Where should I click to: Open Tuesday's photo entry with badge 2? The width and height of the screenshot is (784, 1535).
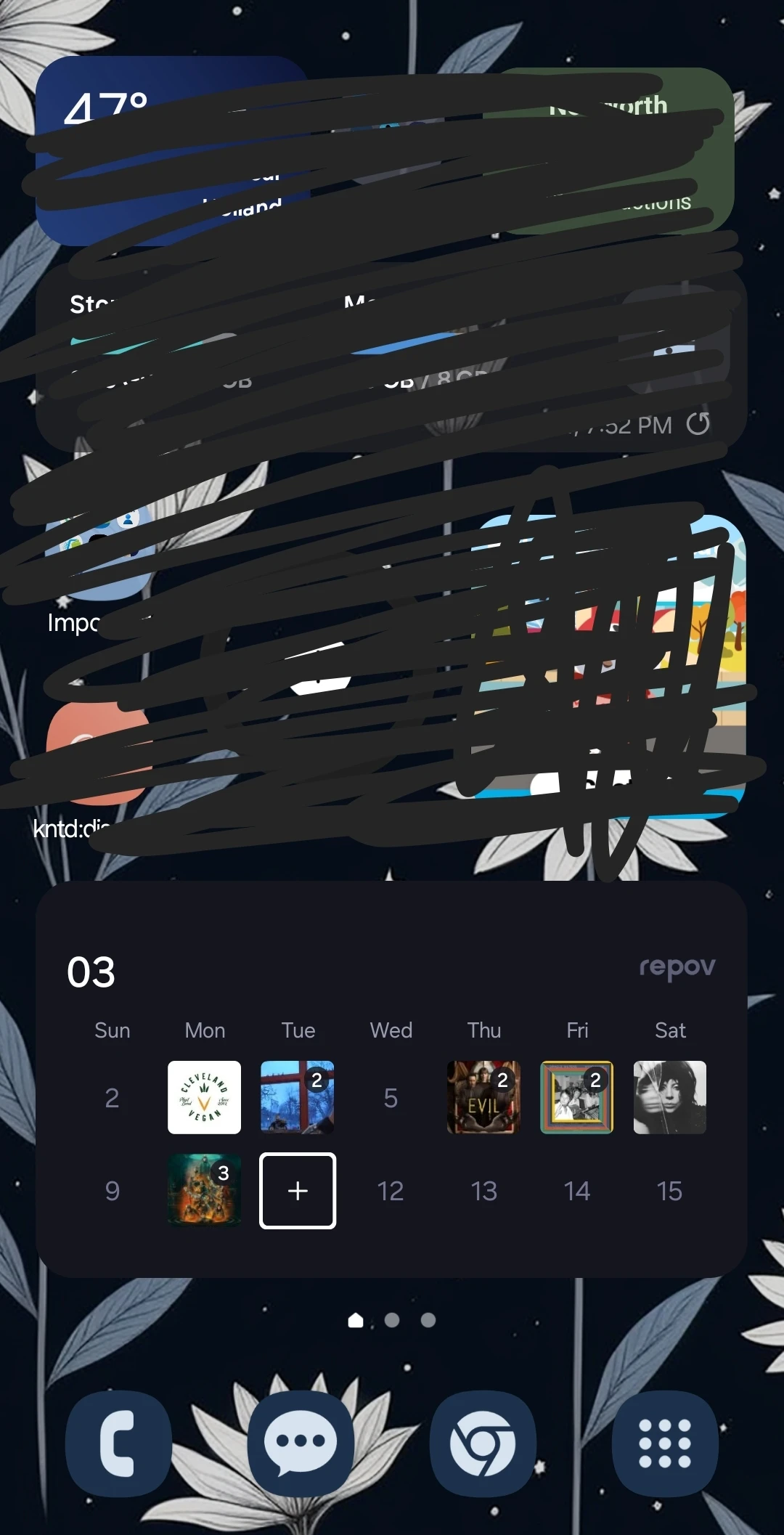298,1097
